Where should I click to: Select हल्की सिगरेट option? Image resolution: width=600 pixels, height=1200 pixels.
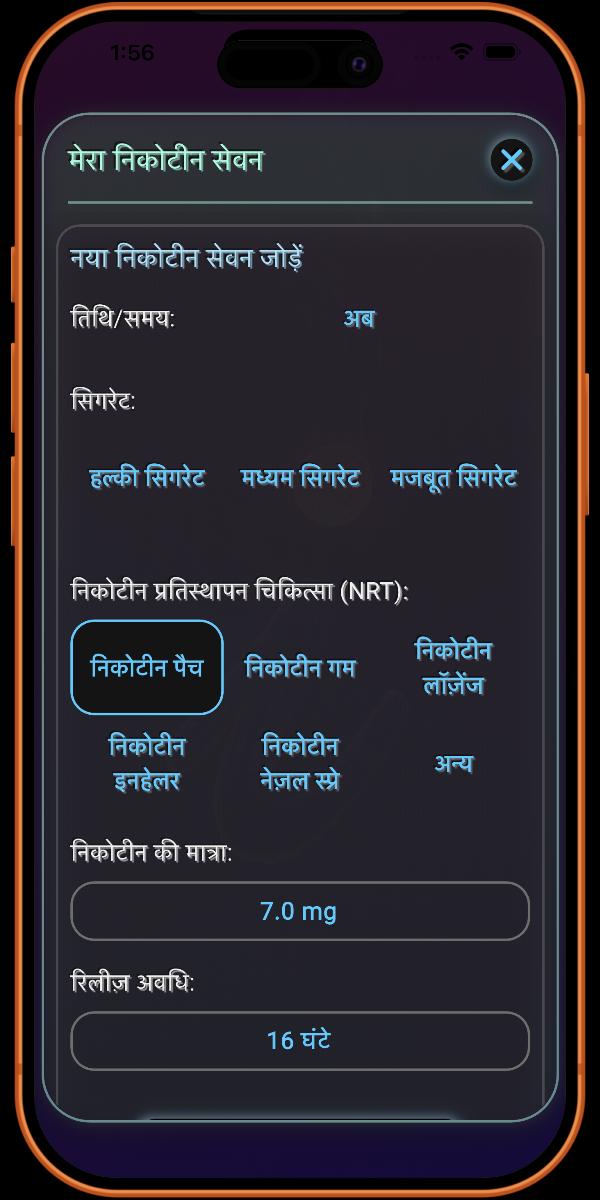pyautogui.click(x=147, y=478)
